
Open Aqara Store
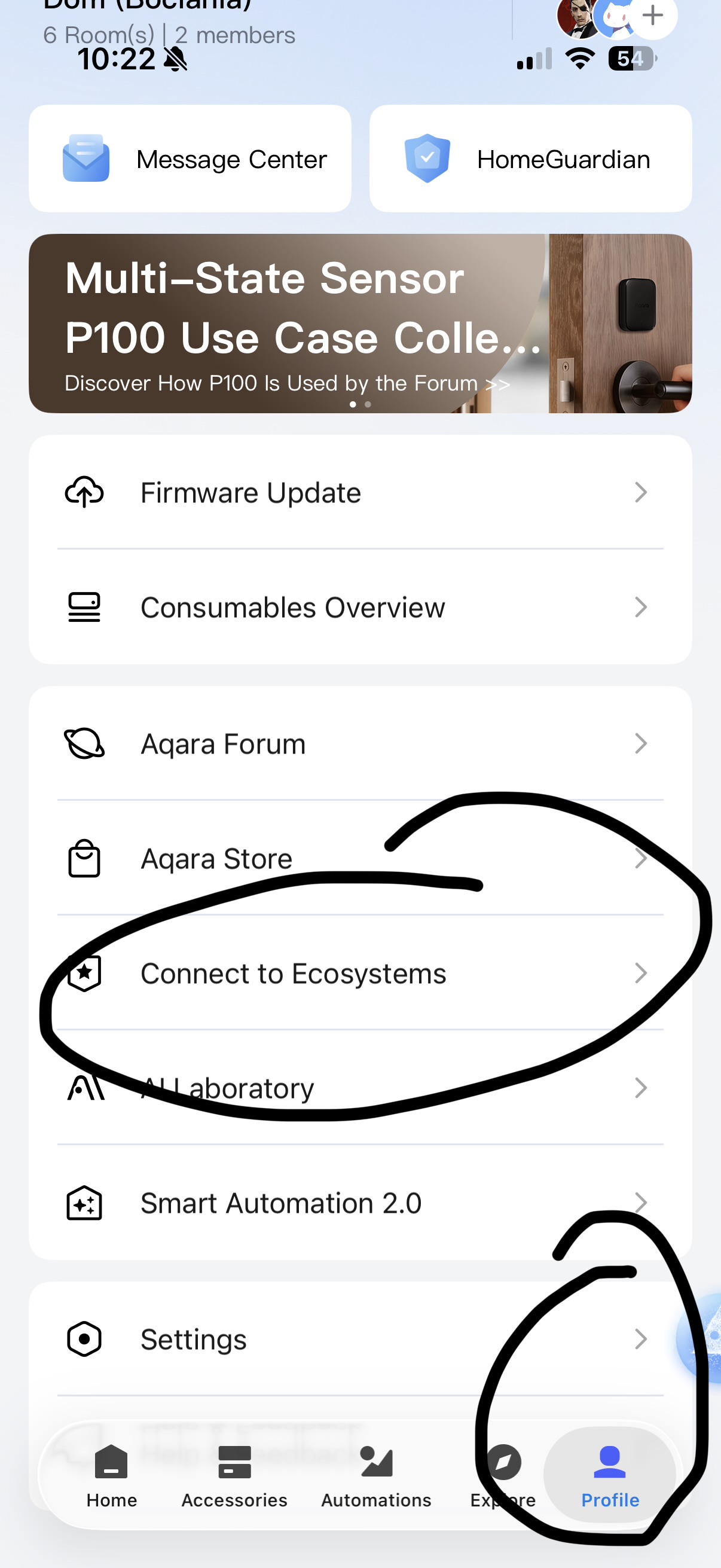click(359, 858)
